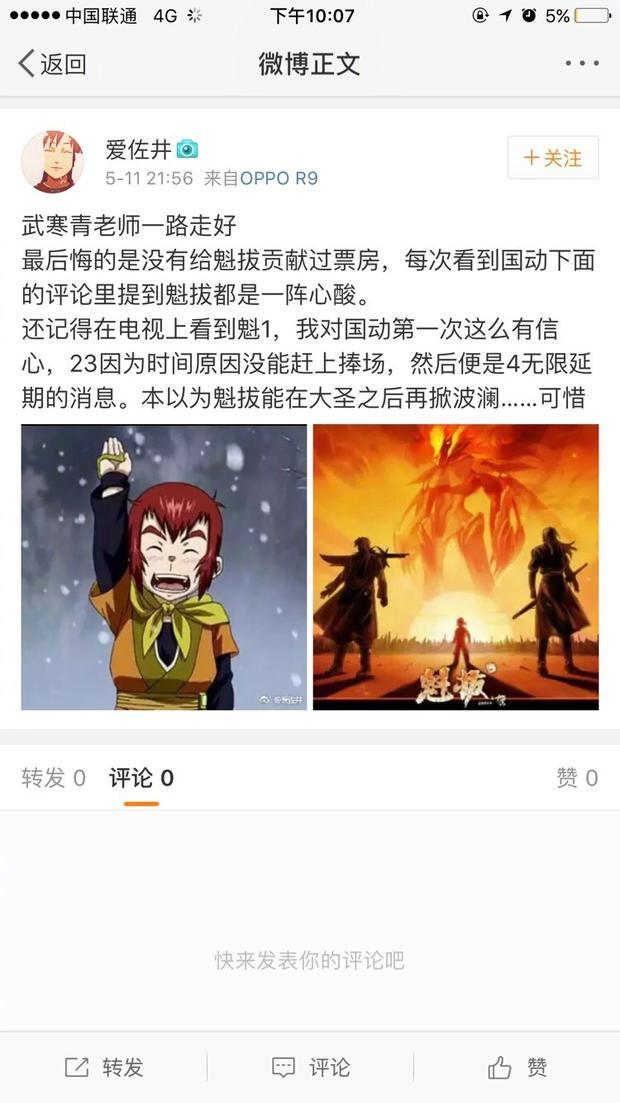This screenshot has height=1103, width=620.
Task: Select the 评论 0 tab
Action: [141, 778]
